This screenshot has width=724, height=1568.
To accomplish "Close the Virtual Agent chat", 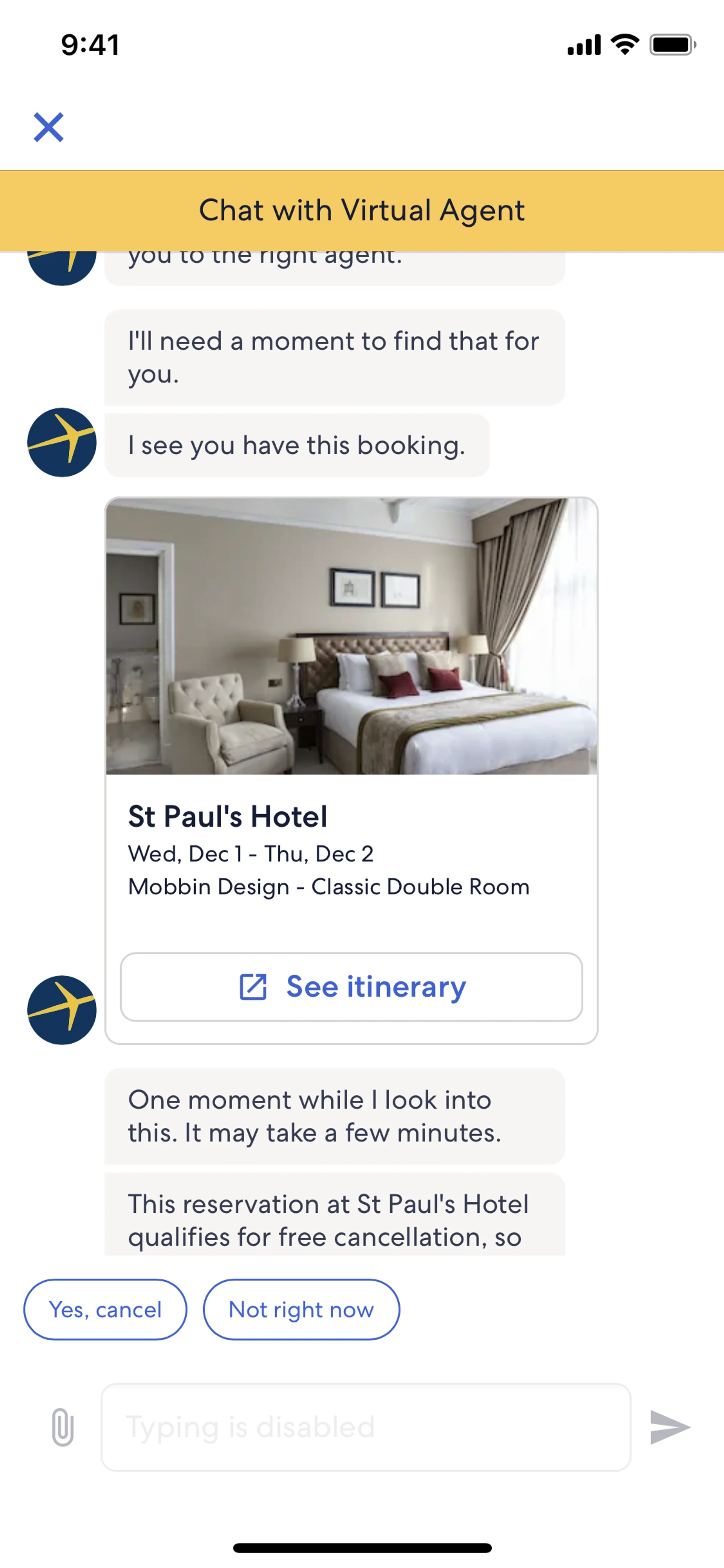I will point(49,127).
